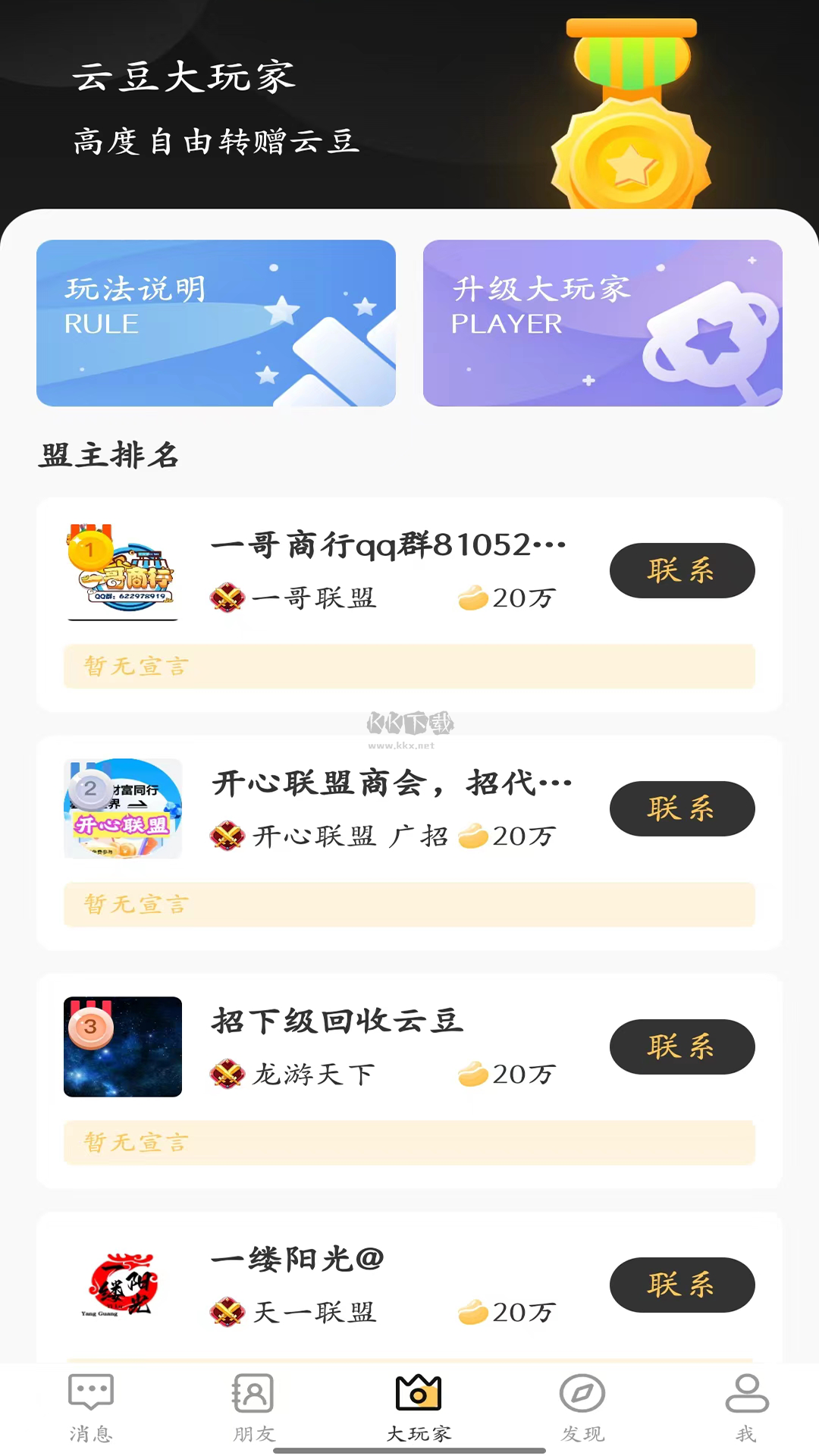The height and width of the screenshot is (1456, 819).
Task: Click the alliance badge beside 一哥联盟
Action: coord(226,598)
